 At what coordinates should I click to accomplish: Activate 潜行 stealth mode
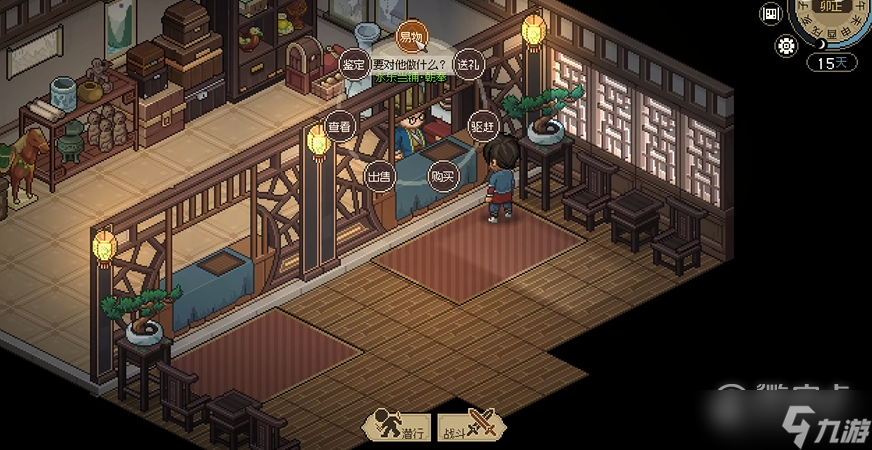tap(396, 427)
